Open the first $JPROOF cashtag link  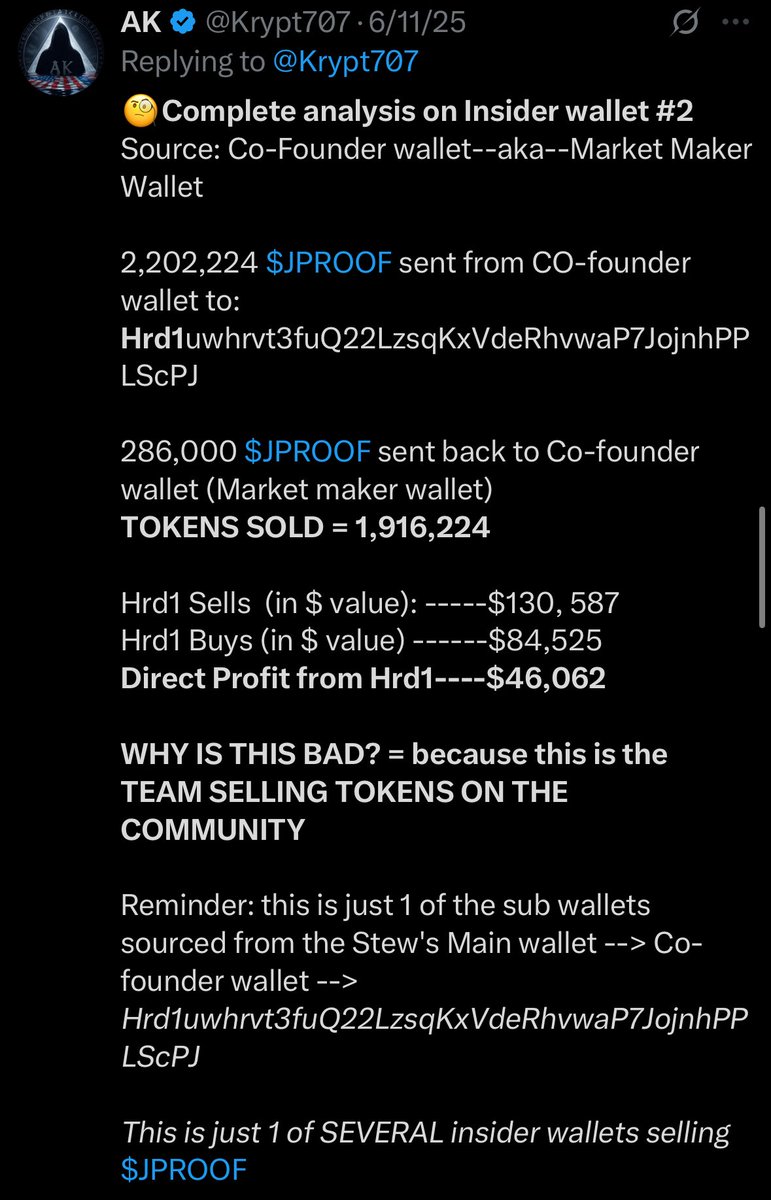[332, 264]
